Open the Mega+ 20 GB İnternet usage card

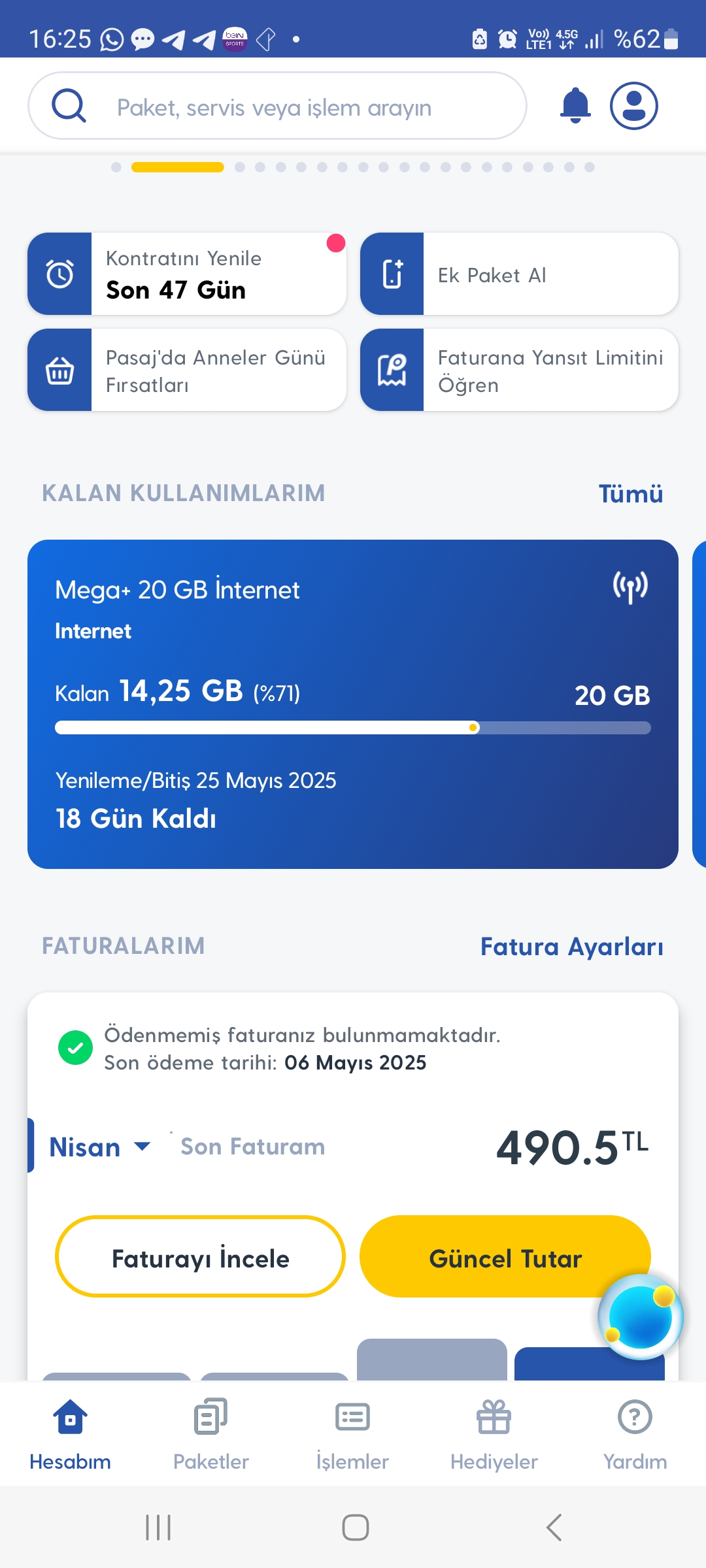click(x=353, y=704)
